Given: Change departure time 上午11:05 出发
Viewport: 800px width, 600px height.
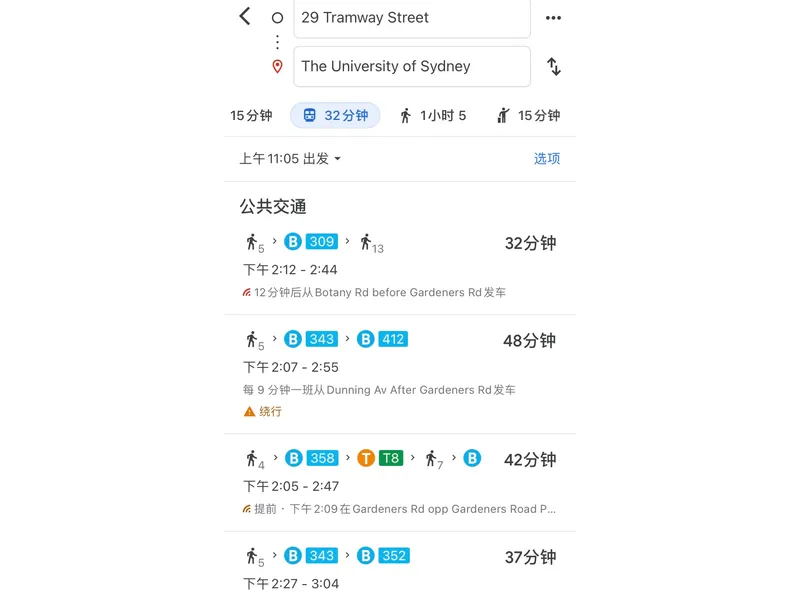Looking at the screenshot, I should pos(290,159).
